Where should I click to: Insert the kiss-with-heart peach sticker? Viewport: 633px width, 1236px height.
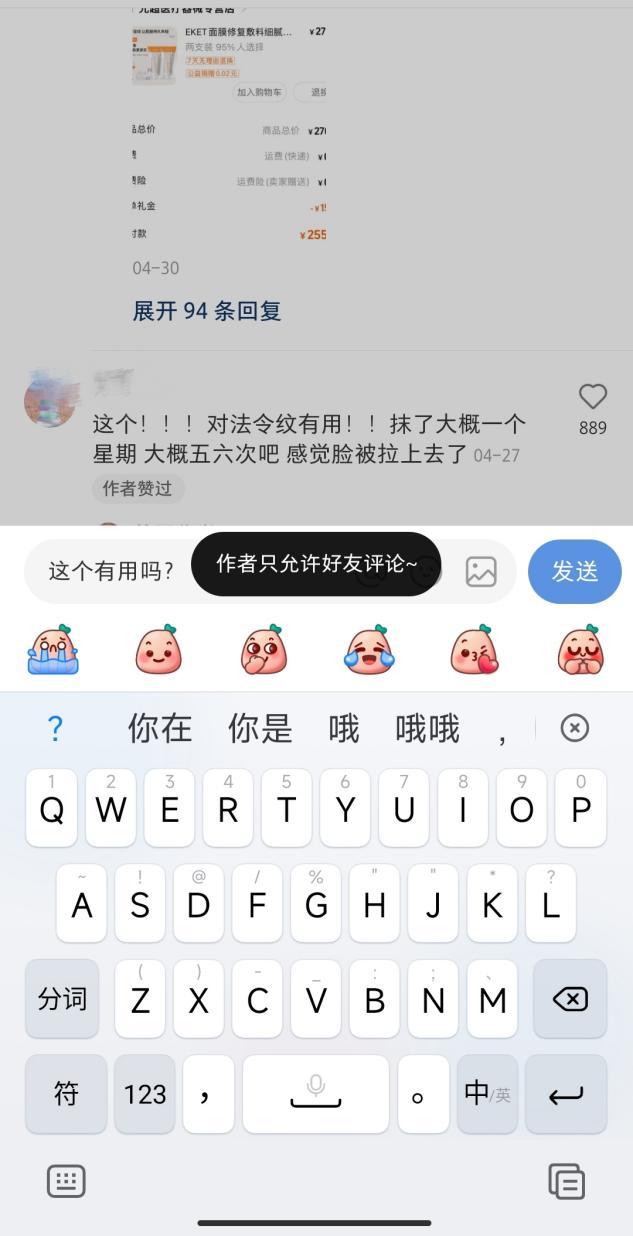point(474,650)
